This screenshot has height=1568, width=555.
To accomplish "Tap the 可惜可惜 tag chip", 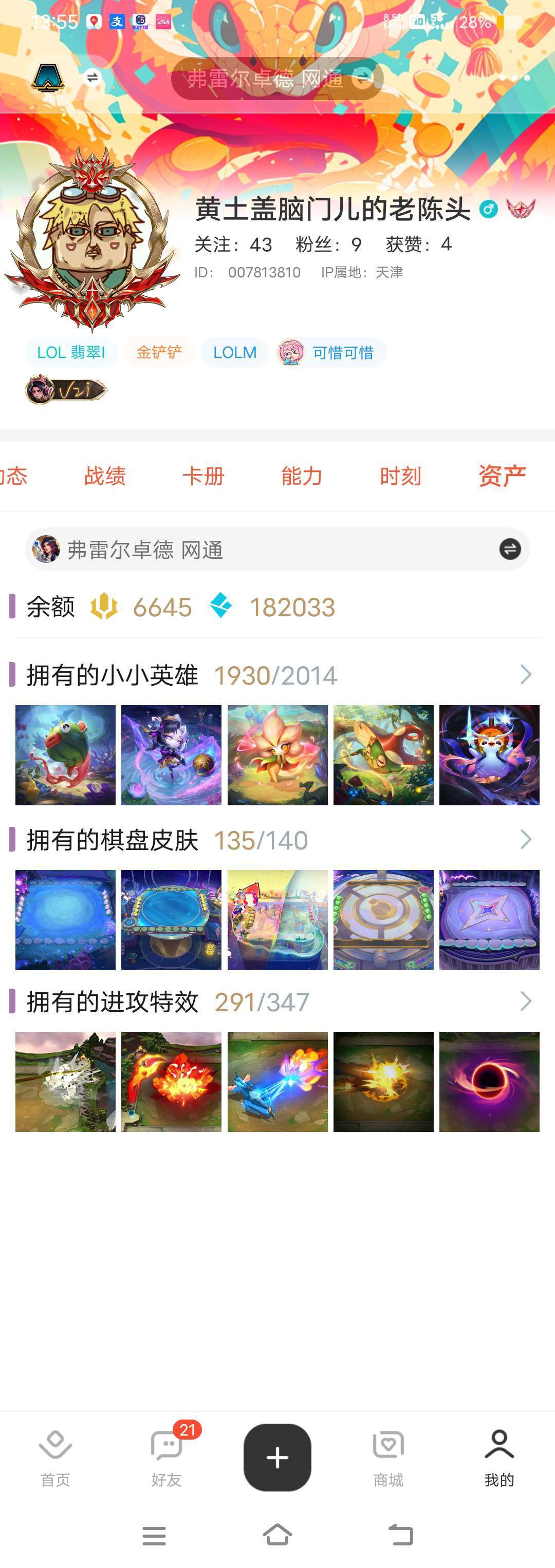I will point(332,352).
